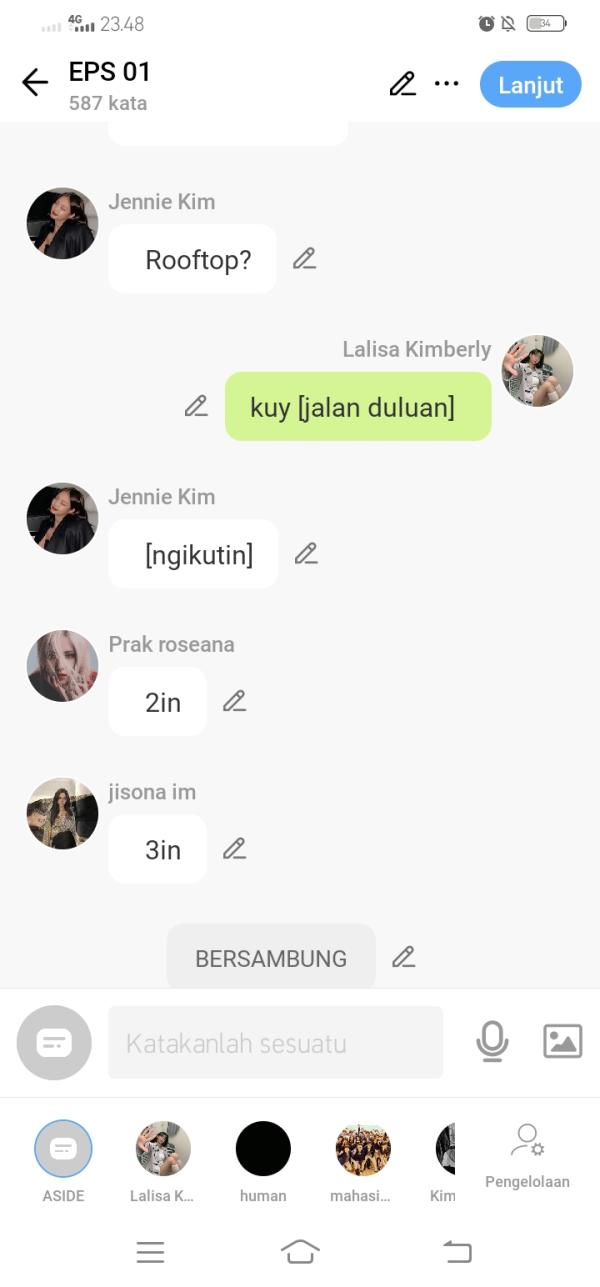Open the three-dot overflow menu
Viewport: 600px width, 1287px height.
[x=446, y=84]
